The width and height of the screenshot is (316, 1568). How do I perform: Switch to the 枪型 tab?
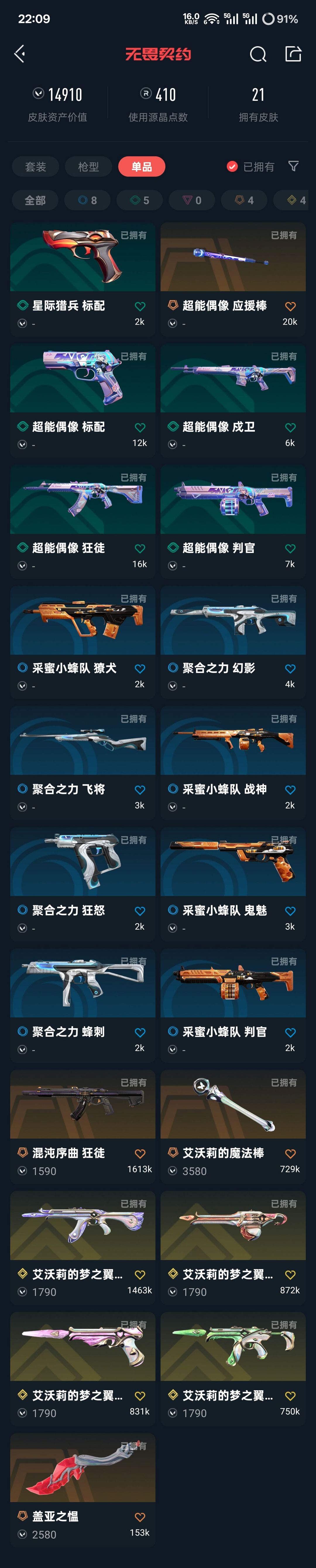[88, 167]
